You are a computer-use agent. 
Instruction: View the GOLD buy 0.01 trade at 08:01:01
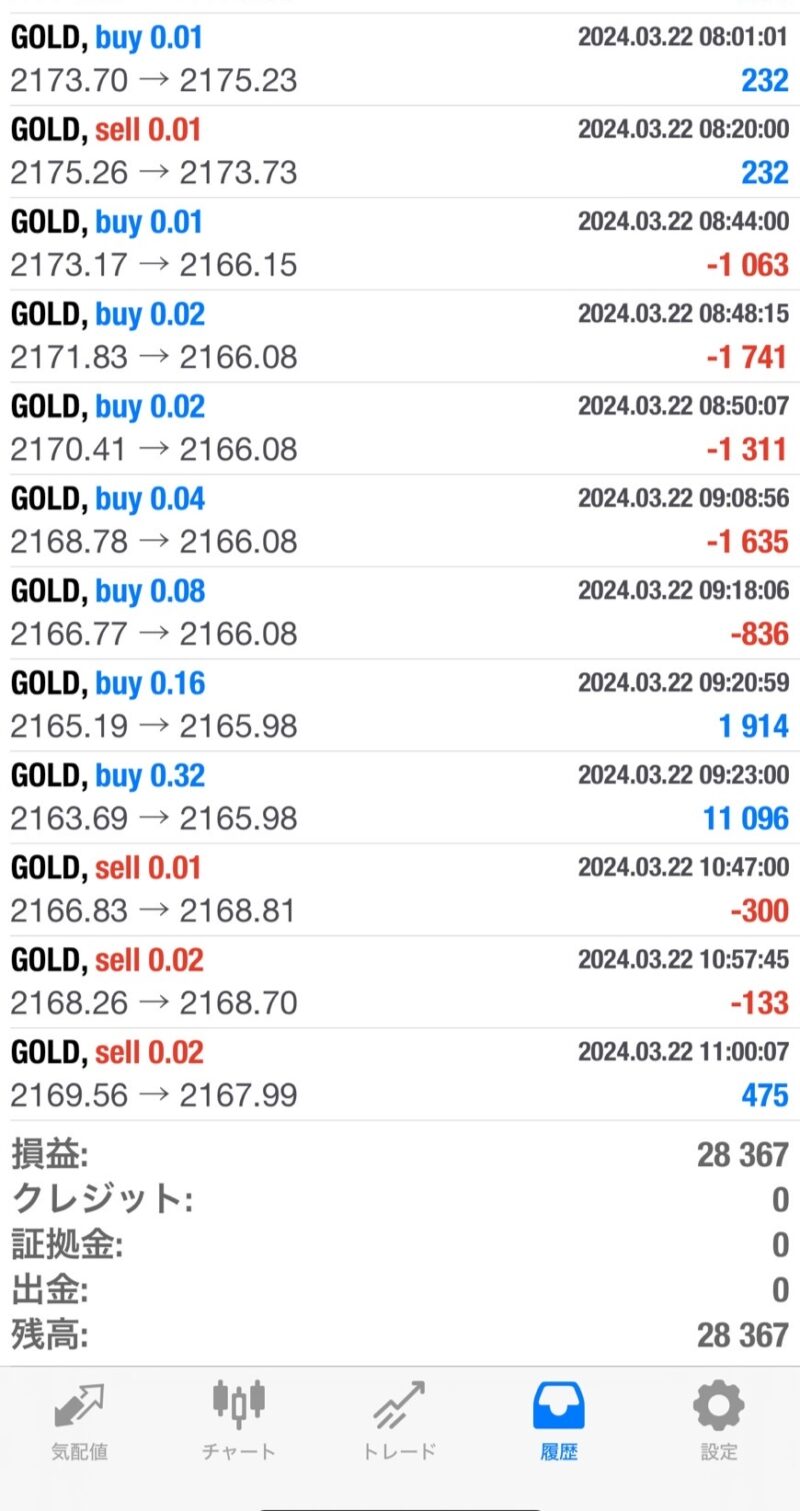point(400,59)
